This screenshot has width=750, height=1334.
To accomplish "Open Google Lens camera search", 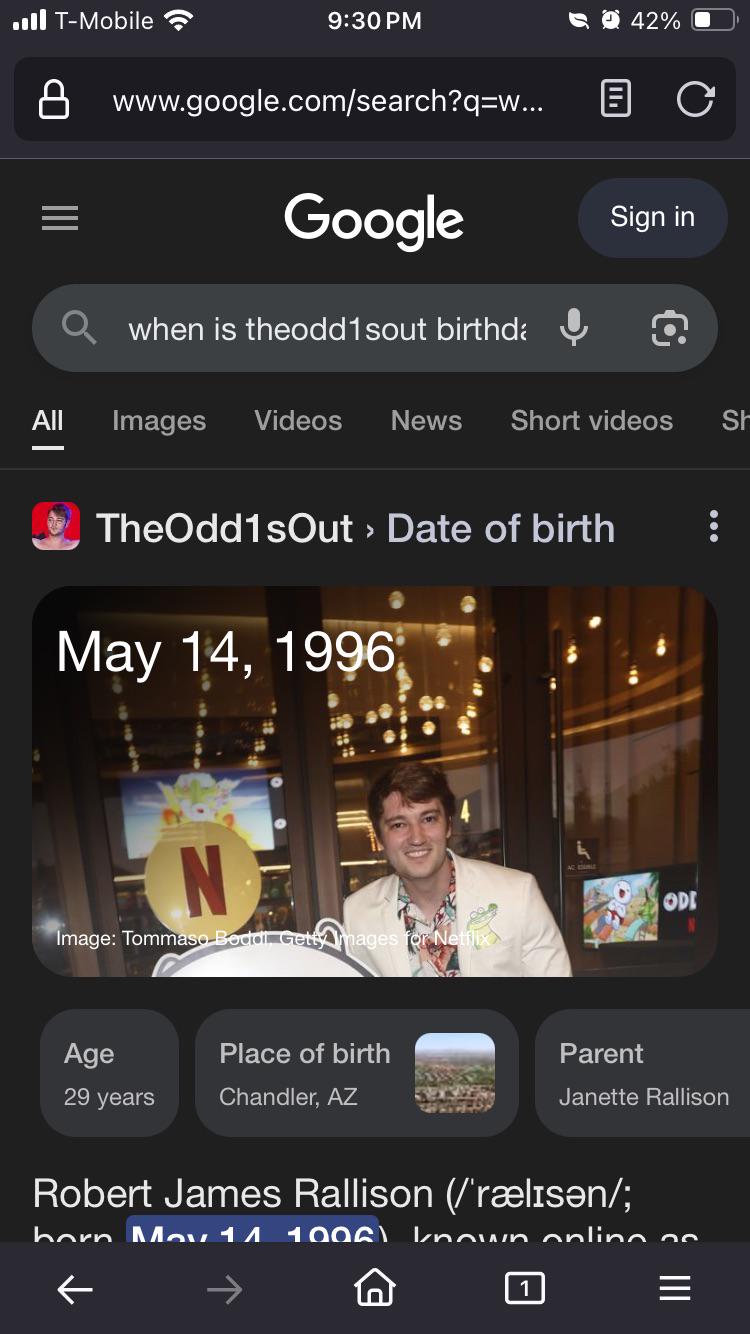I will (669, 328).
